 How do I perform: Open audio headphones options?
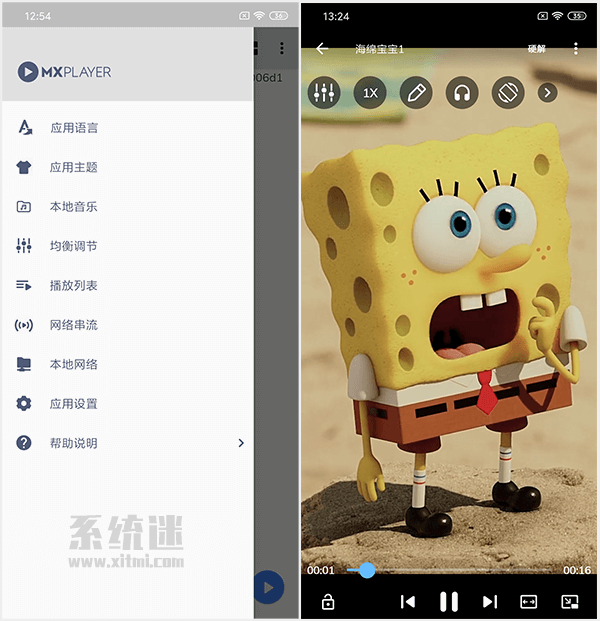(462, 93)
